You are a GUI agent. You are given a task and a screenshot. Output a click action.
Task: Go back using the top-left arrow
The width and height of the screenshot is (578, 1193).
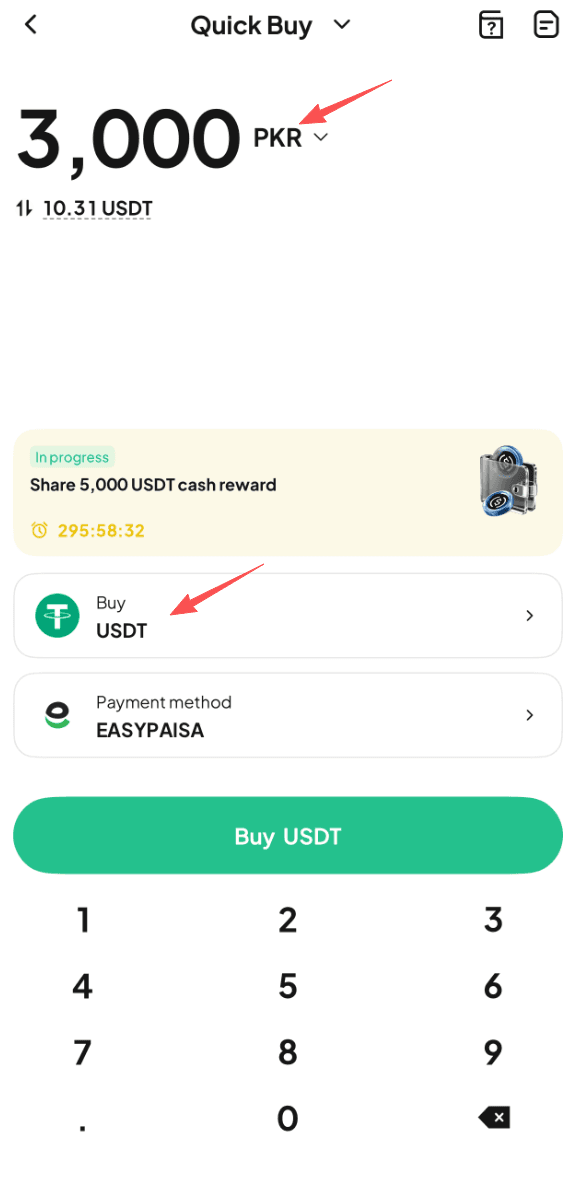[30, 25]
